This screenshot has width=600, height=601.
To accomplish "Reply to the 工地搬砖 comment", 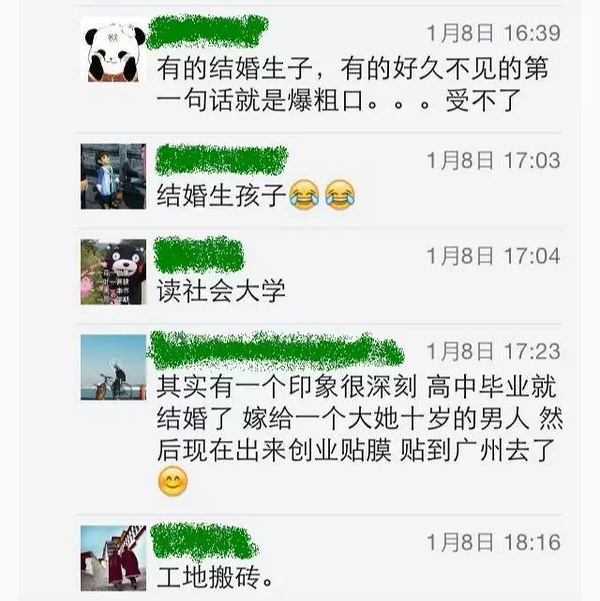I will click(215, 578).
